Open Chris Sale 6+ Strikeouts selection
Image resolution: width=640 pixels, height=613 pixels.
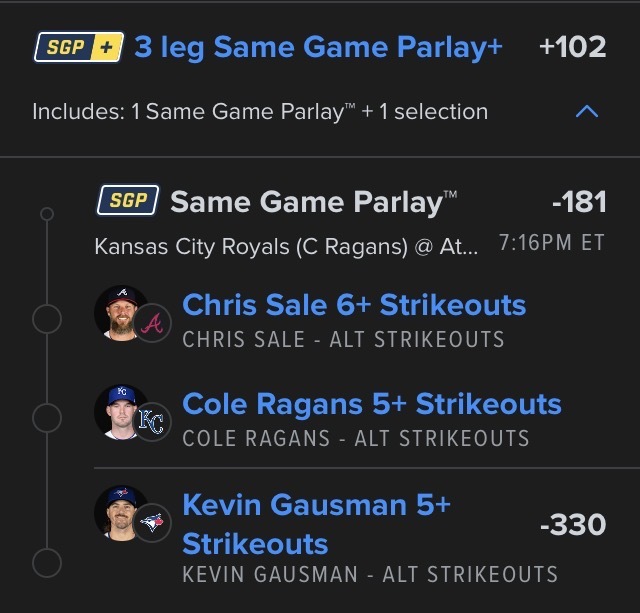click(x=354, y=305)
